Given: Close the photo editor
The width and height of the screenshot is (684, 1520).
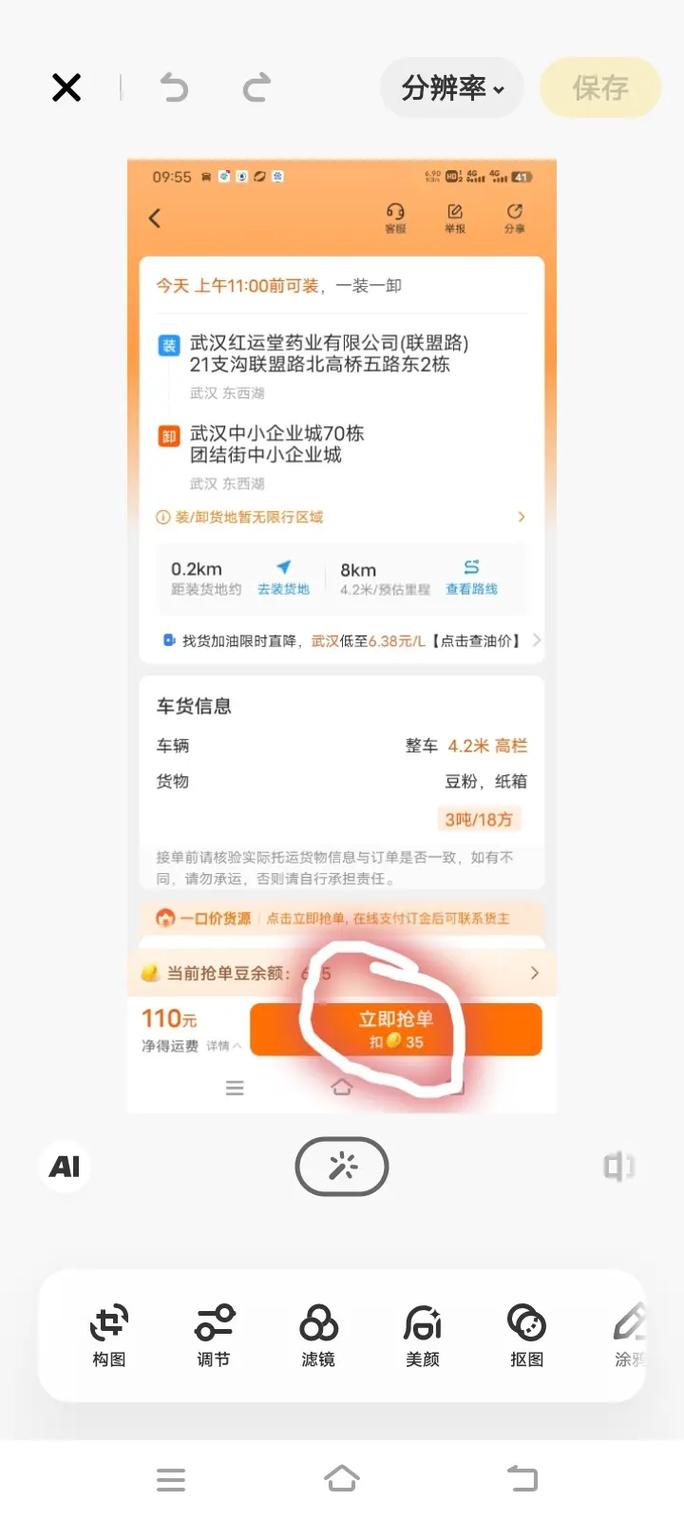Looking at the screenshot, I should (x=66, y=88).
